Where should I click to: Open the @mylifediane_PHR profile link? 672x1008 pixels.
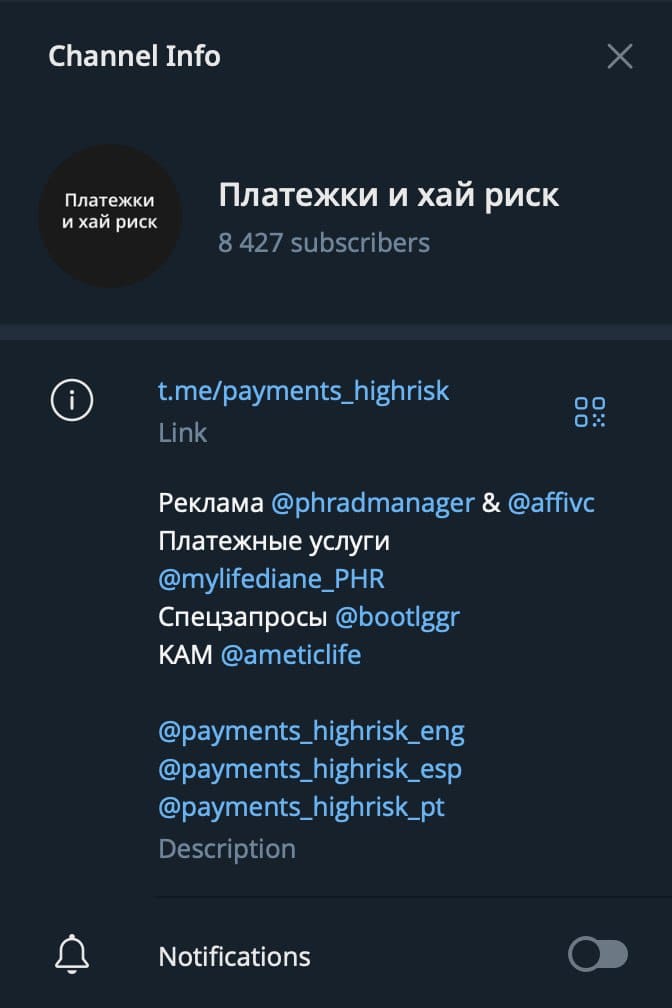click(271, 579)
